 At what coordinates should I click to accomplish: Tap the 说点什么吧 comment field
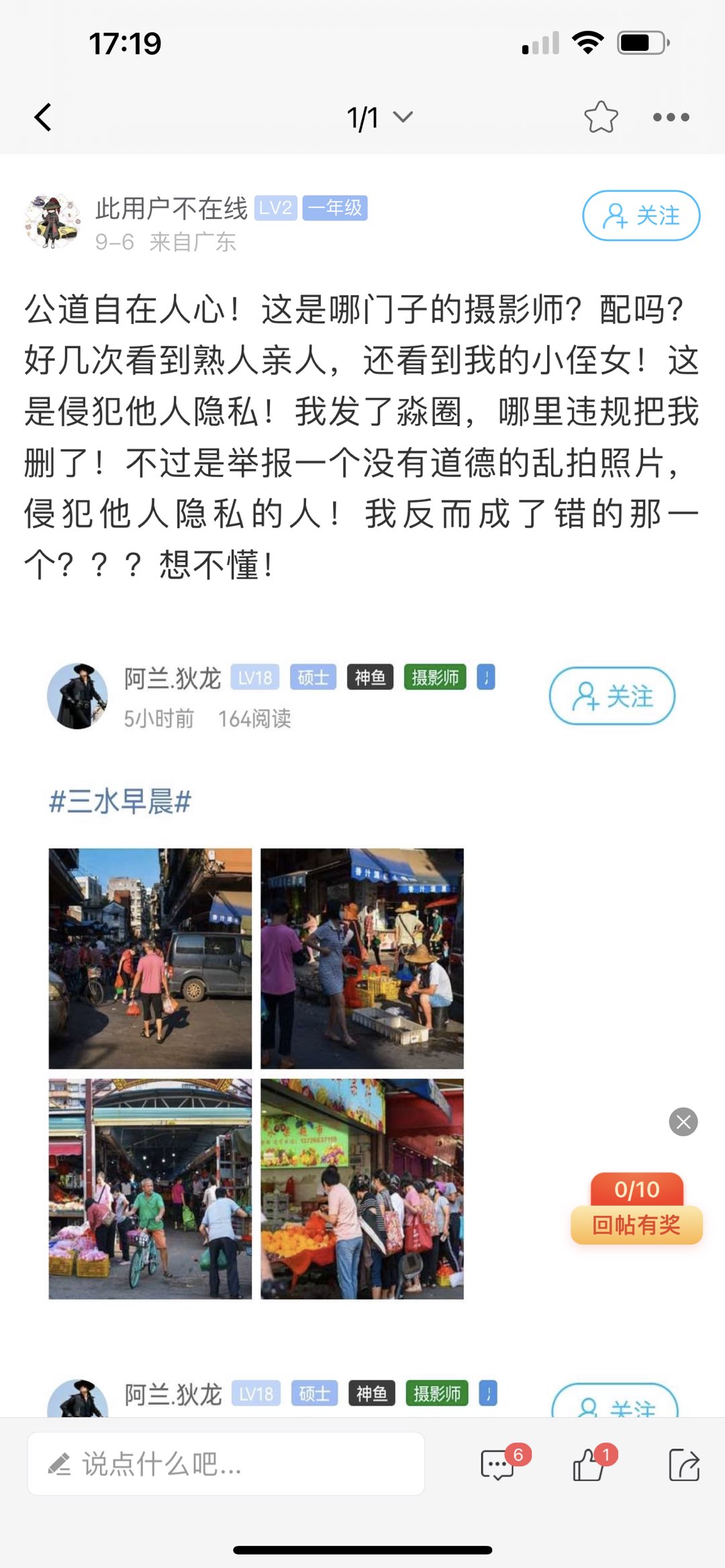point(226,1463)
